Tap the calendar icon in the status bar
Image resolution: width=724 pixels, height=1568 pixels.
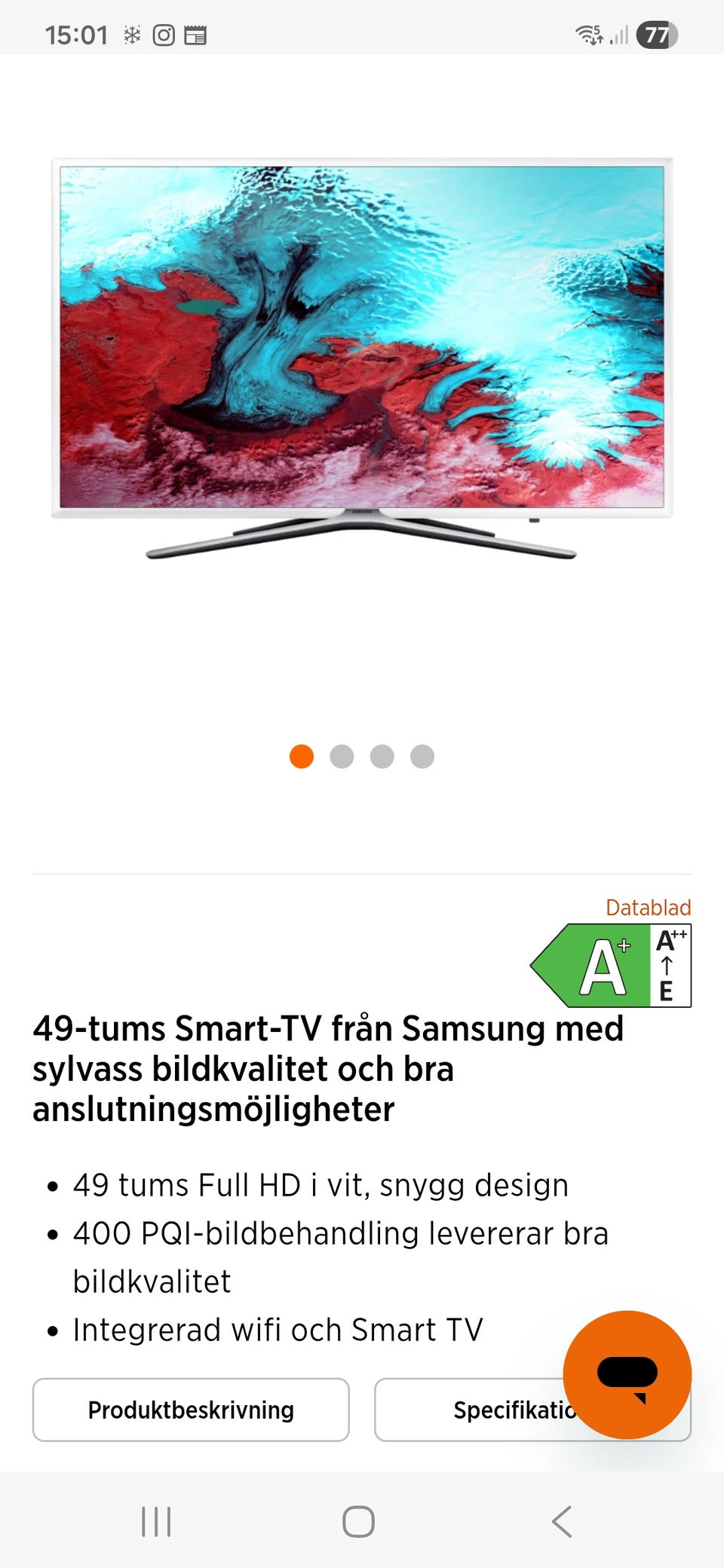pyautogui.click(x=195, y=35)
